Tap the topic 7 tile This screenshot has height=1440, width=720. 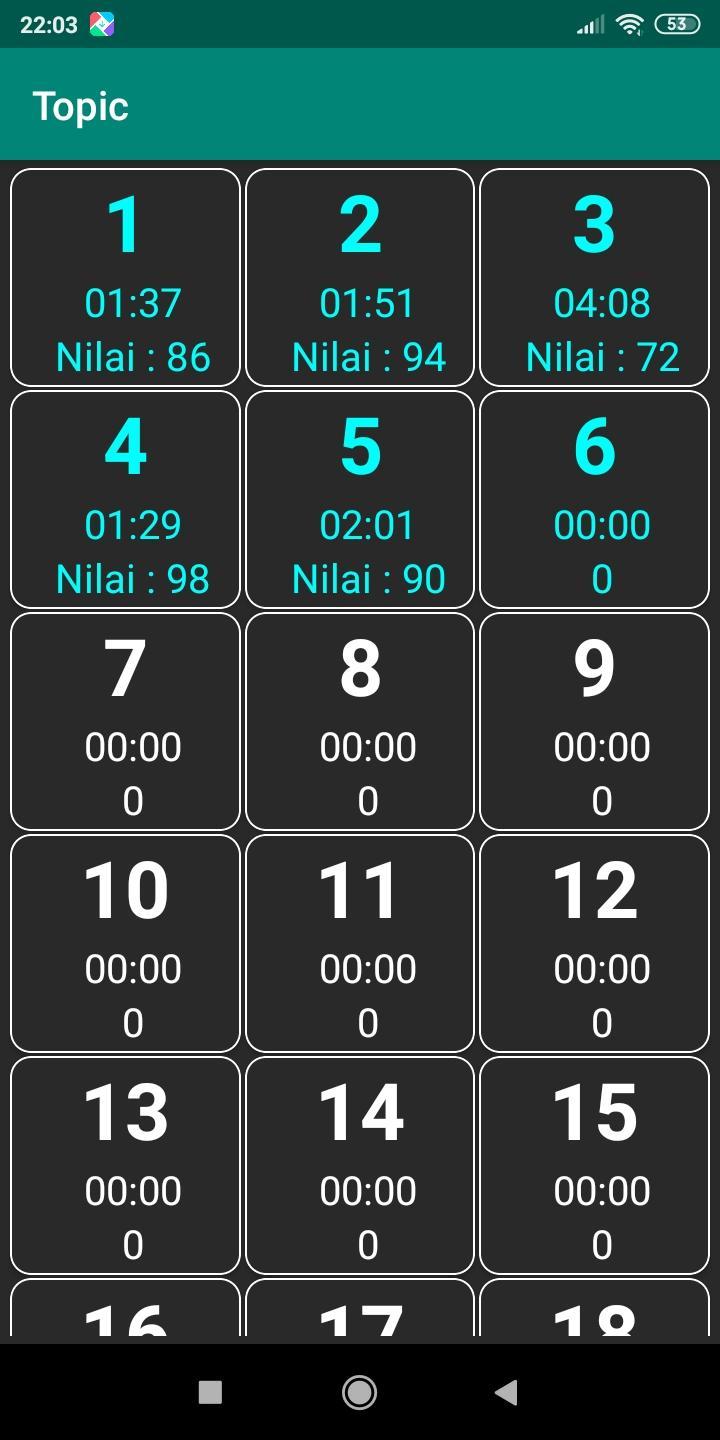click(x=125, y=722)
